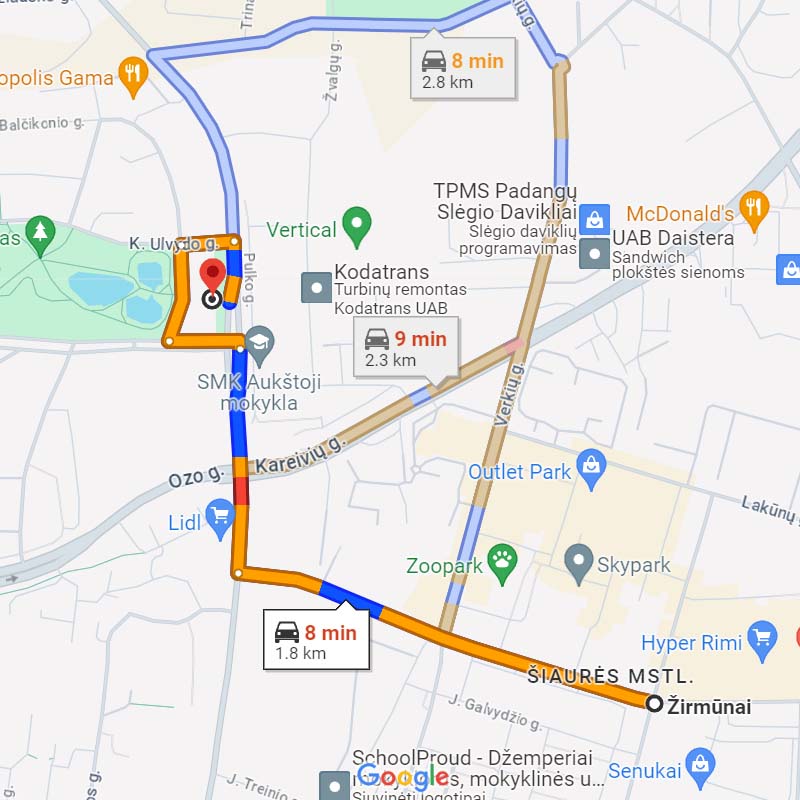Tap the SMK Aukštoji mokykla pin
Screen dimensions: 800x800
(259, 342)
